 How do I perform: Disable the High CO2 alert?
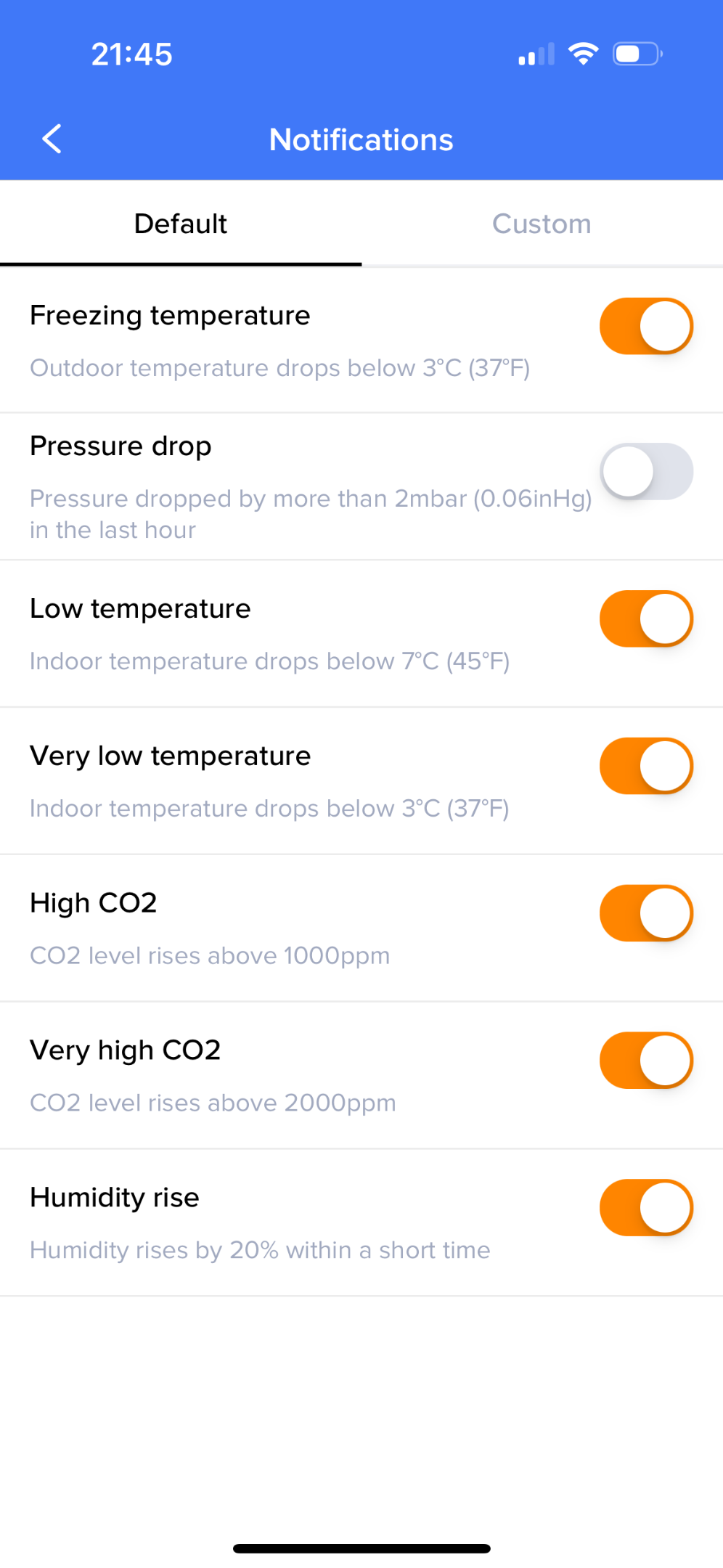click(646, 913)
